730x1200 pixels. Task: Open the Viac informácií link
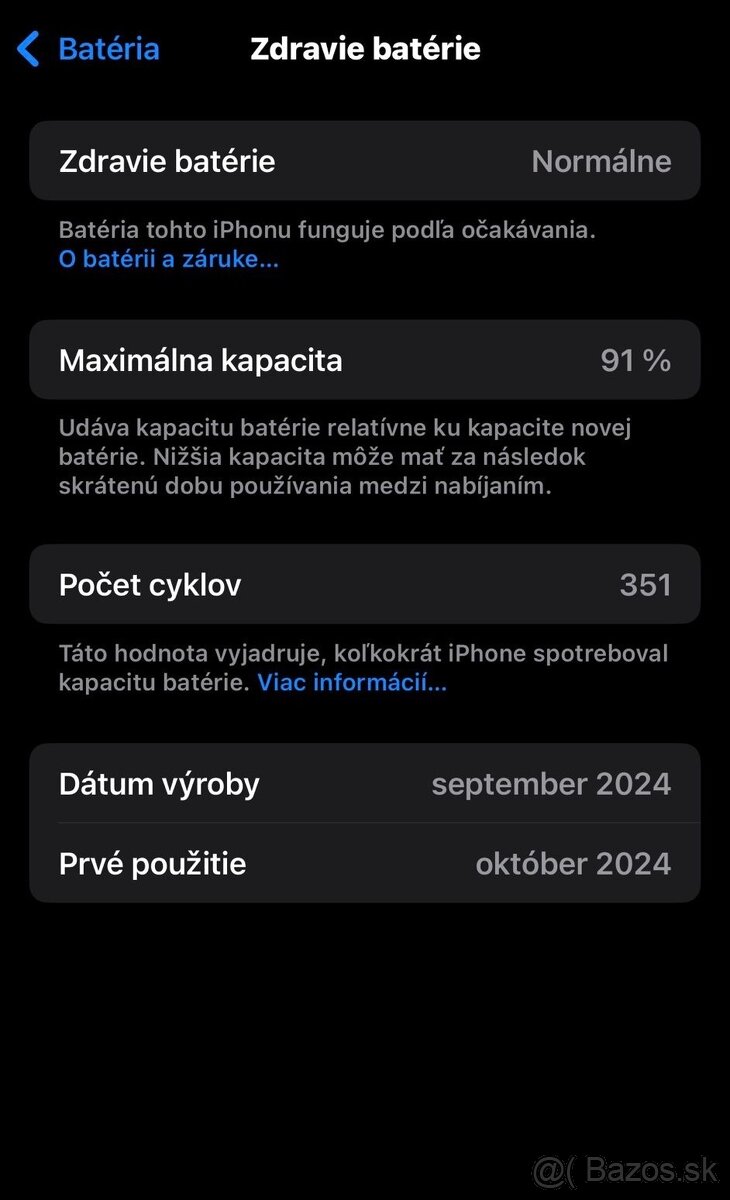tap(352, 683)
